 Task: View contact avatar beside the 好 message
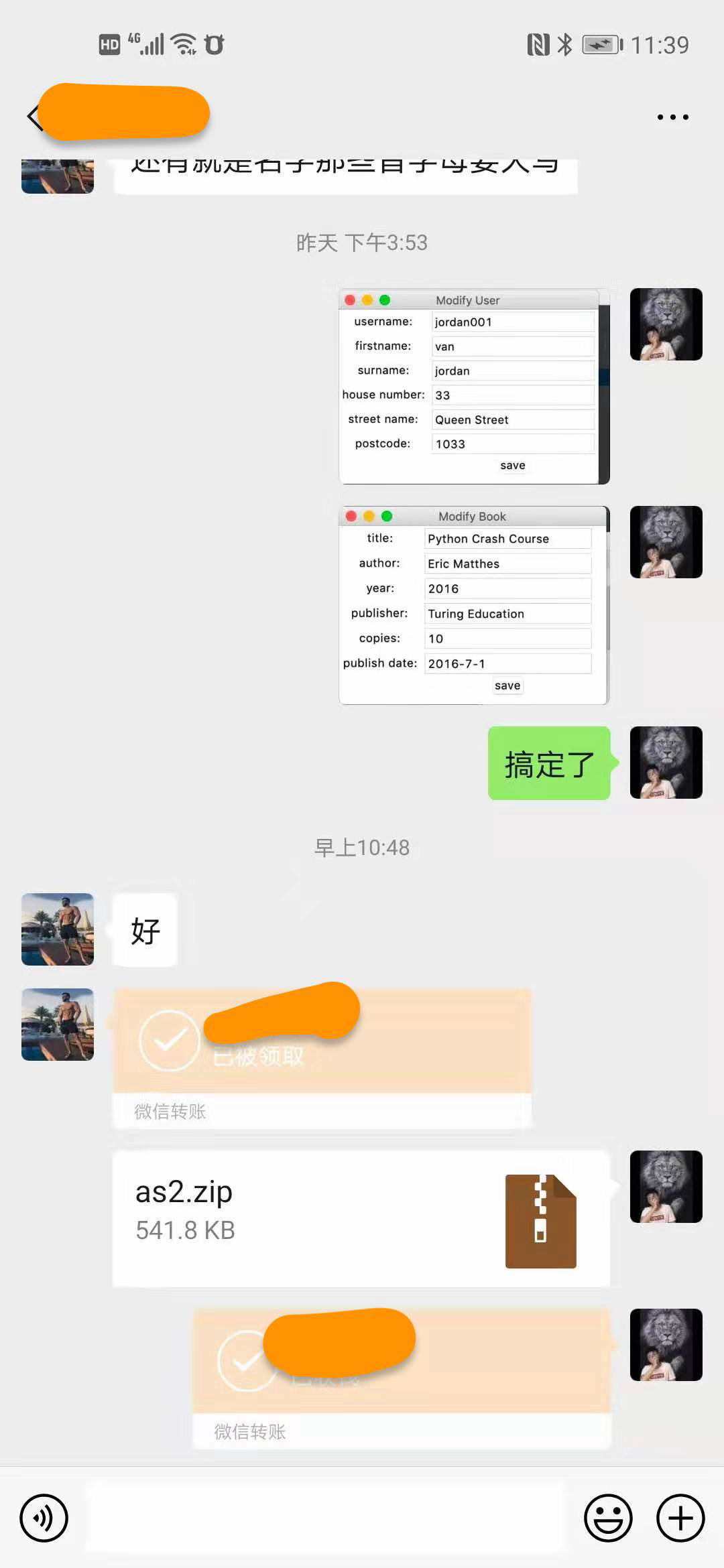coord(58,929)
